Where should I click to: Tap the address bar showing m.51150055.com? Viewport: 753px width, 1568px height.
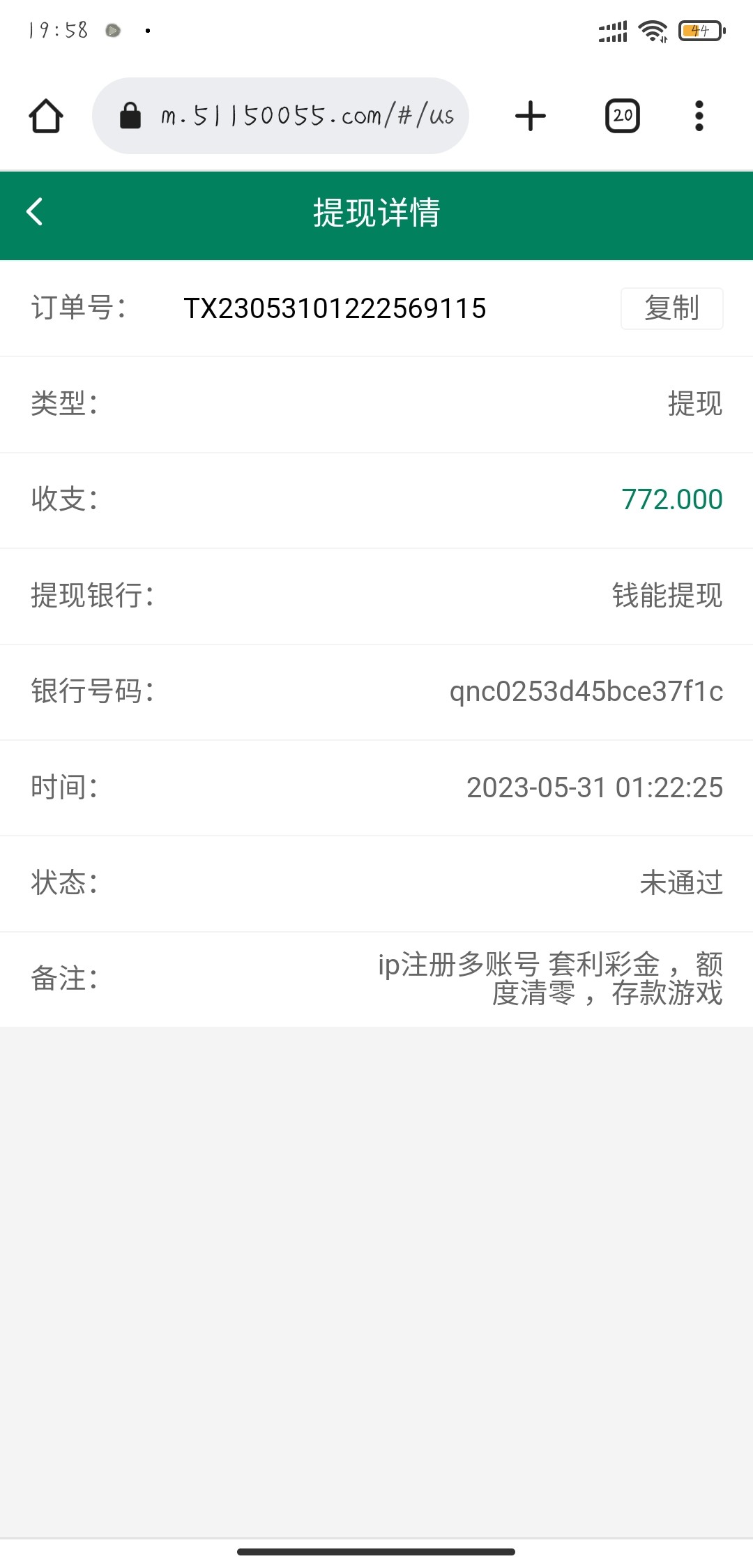click(307, 116)
